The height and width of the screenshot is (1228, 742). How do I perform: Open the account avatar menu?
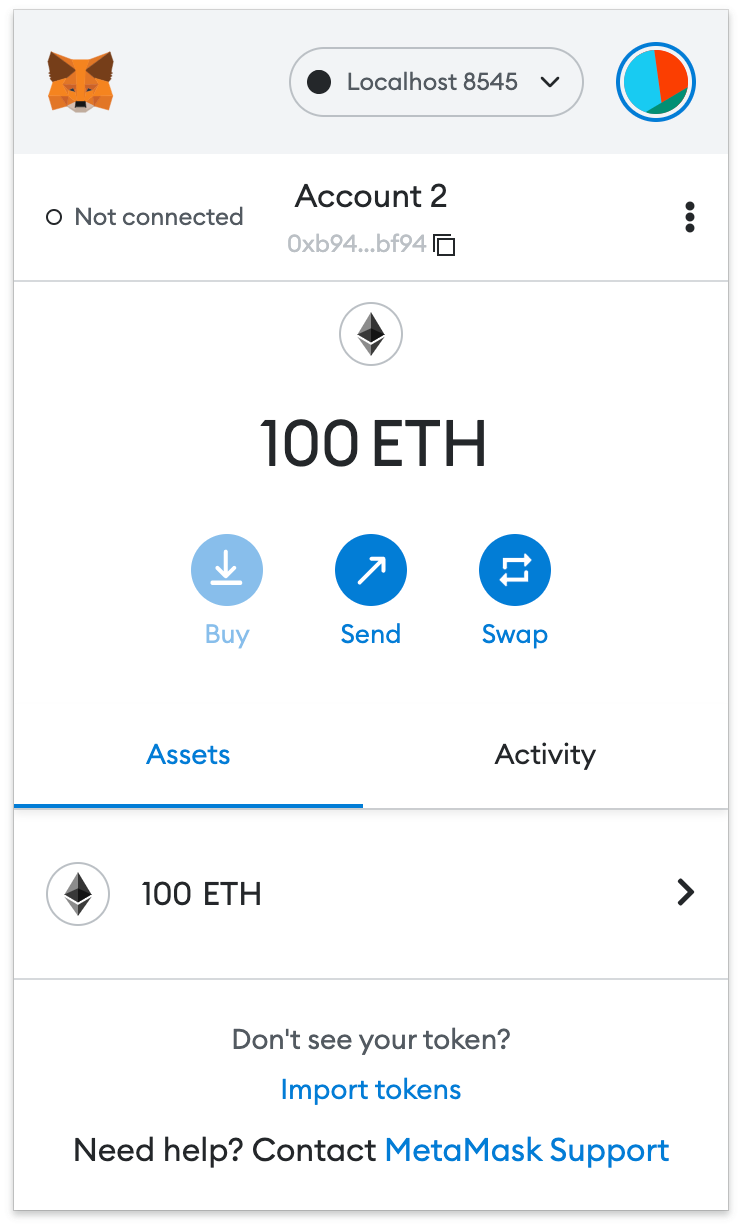pos(656,82)
